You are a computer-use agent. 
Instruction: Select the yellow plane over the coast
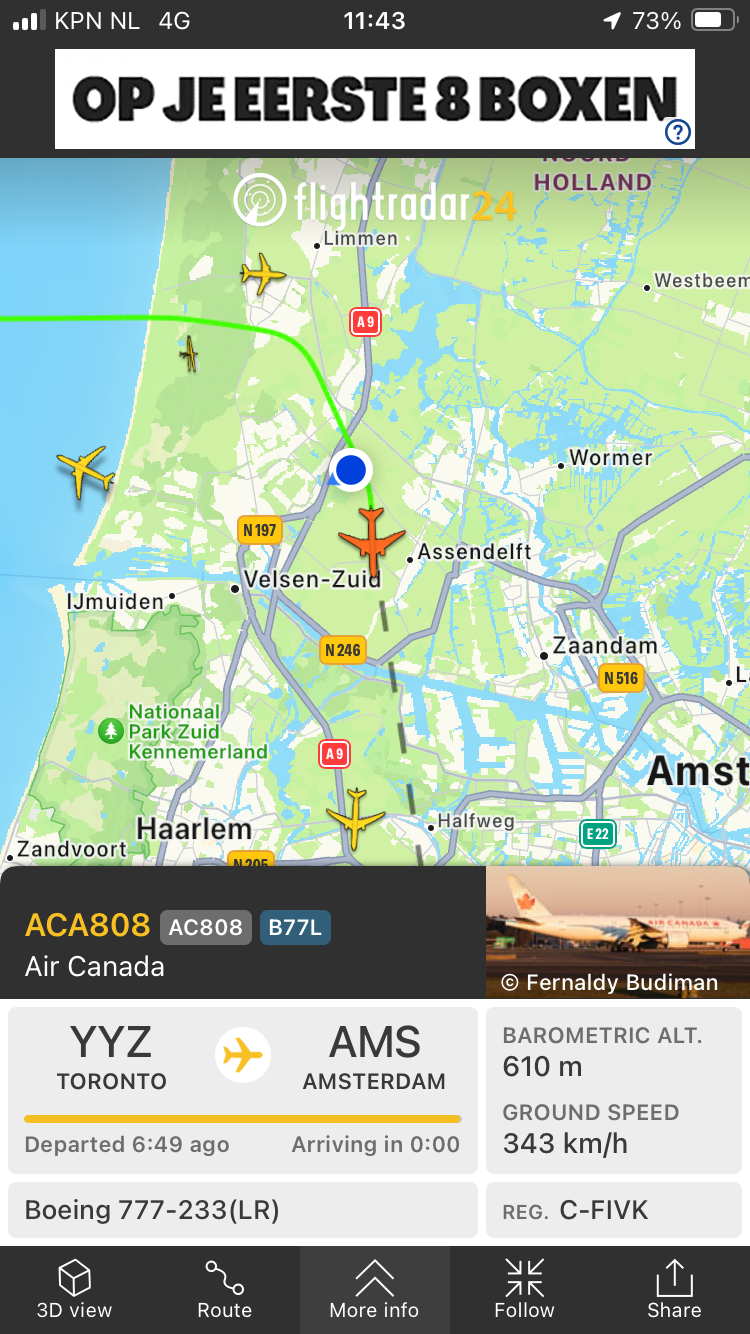(x=86, y=470)
